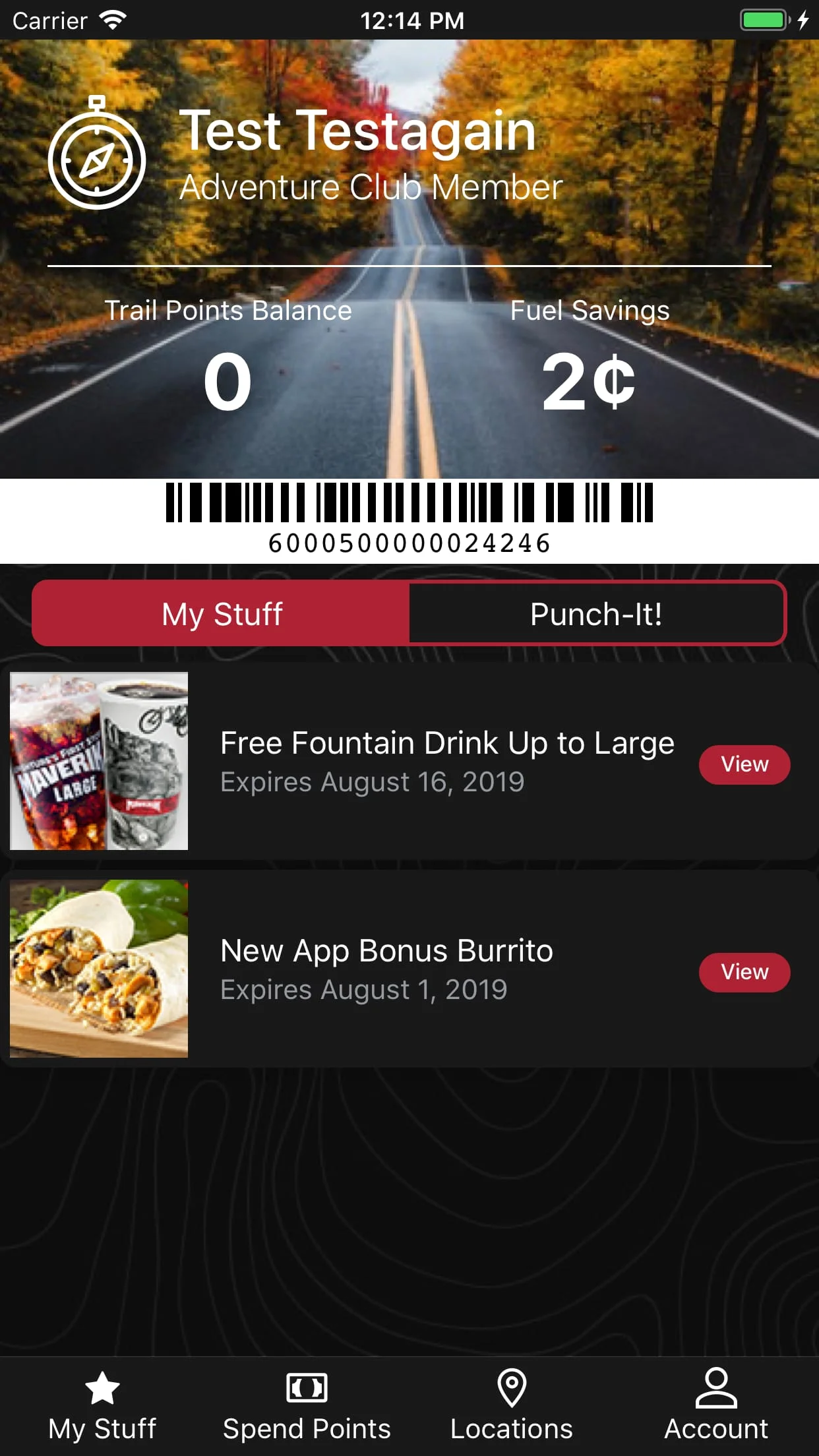Tap the Wi-Fi icon in the status bar
The width and height of the screenshot is (819, 1456).
pos(113,20)
